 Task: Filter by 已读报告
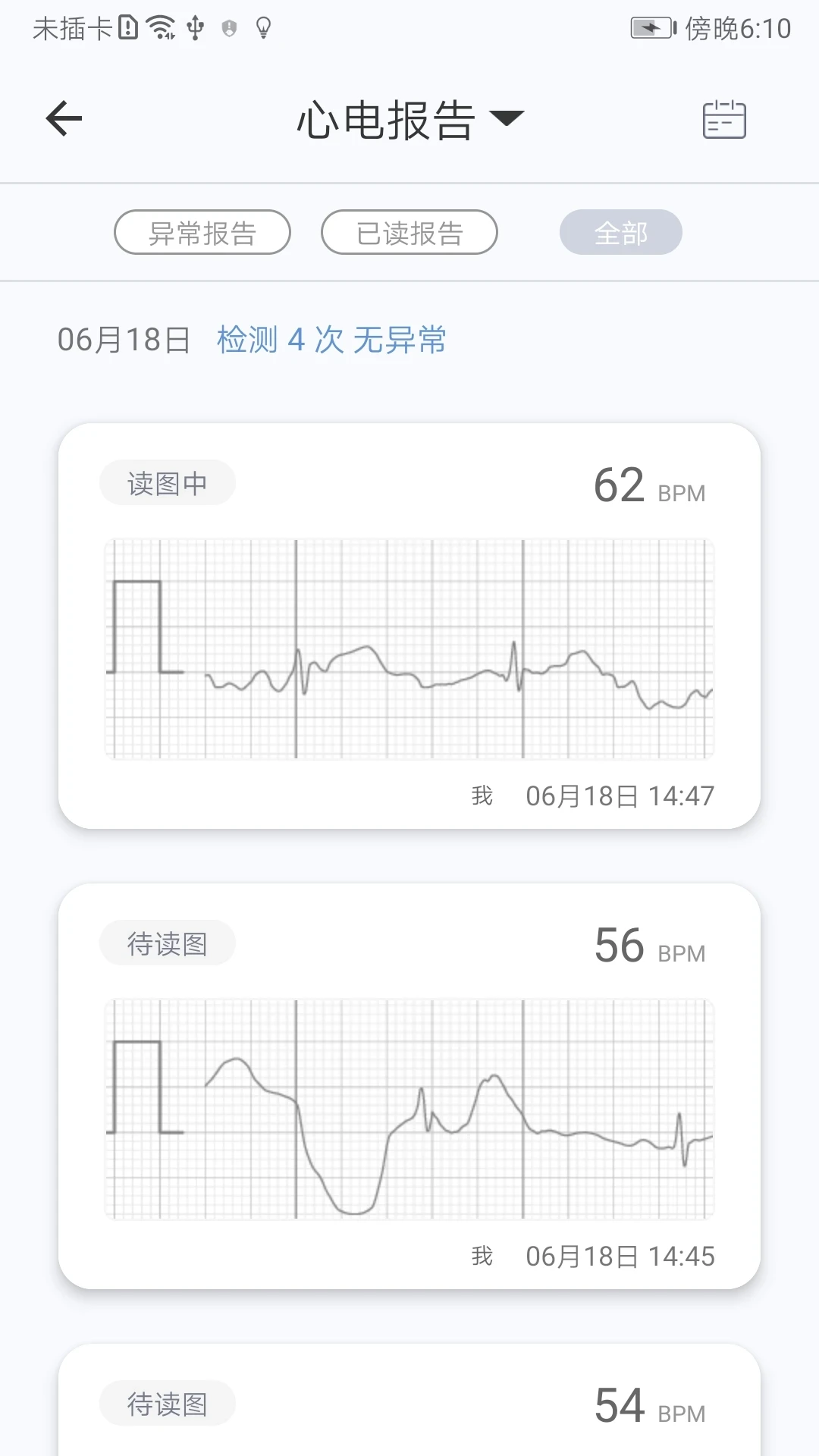pyautogui.click(x=409, y=232)
